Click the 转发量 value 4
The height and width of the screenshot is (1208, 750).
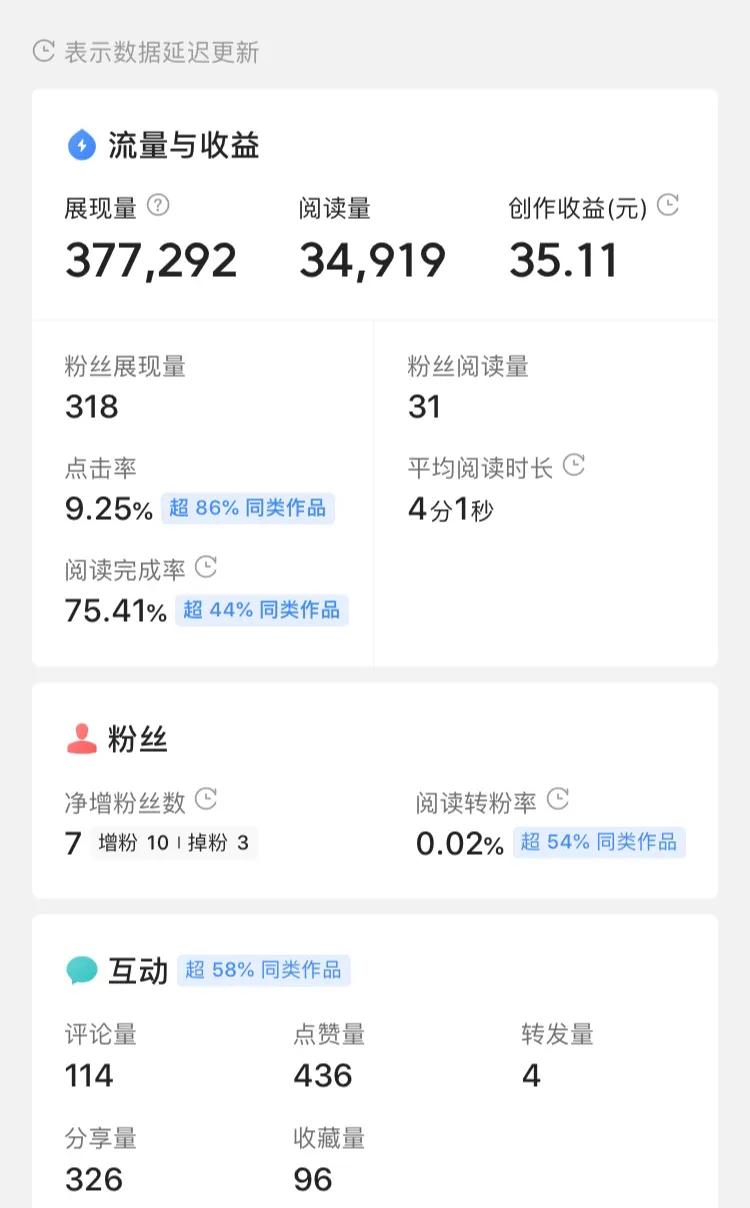click(x=531, y=1076)
